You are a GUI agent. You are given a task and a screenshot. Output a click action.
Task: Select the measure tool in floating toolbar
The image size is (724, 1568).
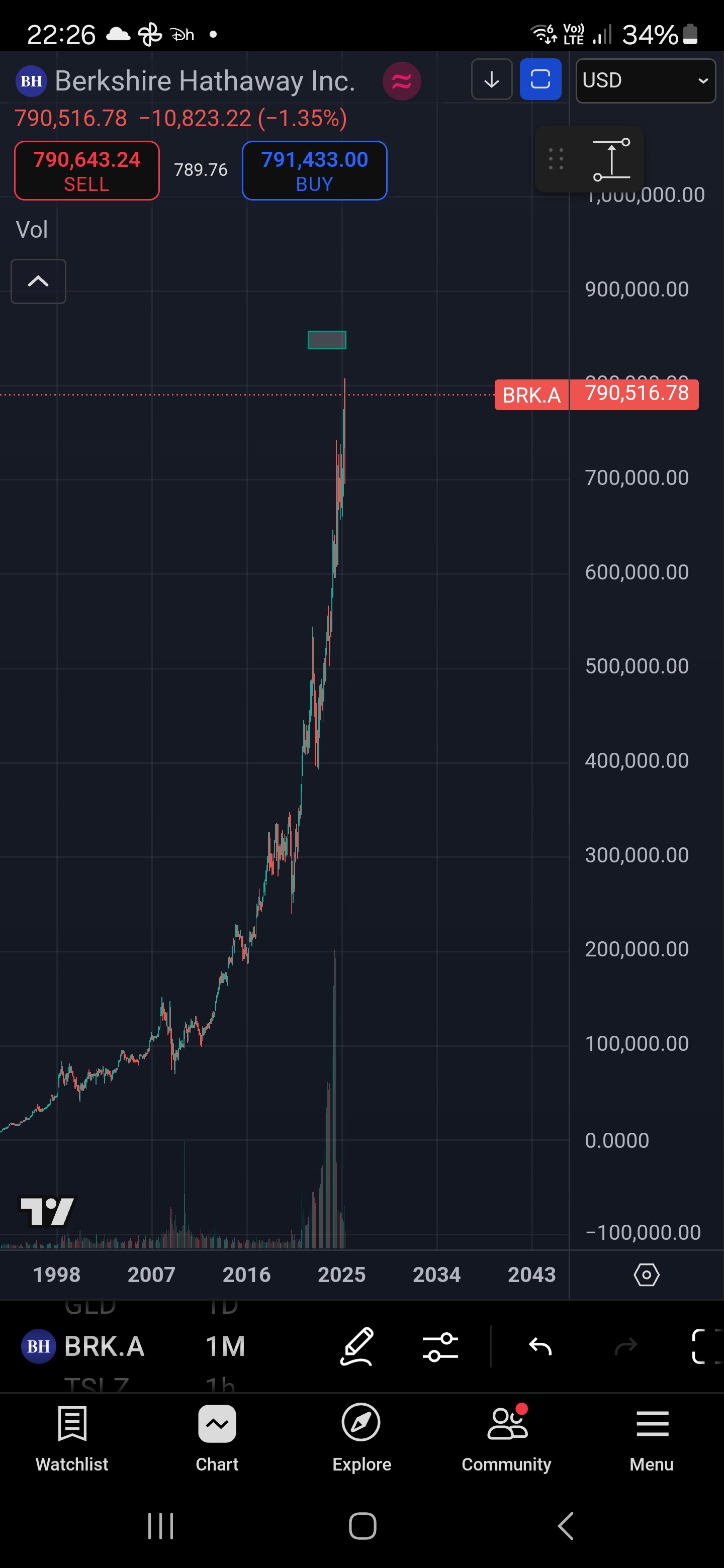coord(611,159)
